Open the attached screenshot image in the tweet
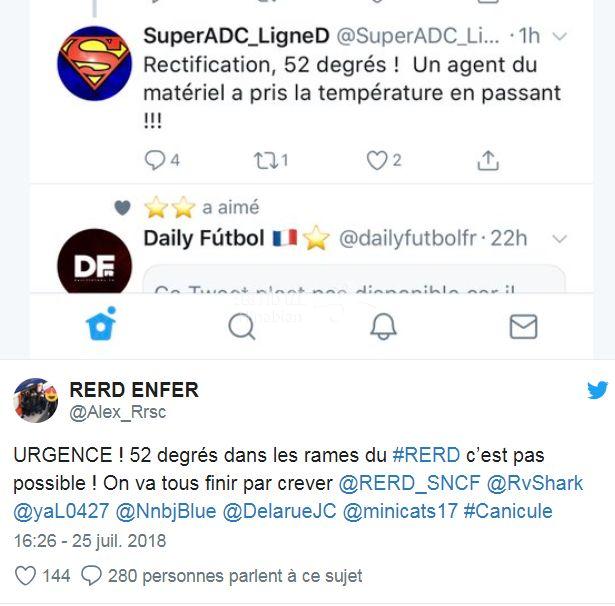Viewport: 615px width, 606px height. click(x=307, y=180)
